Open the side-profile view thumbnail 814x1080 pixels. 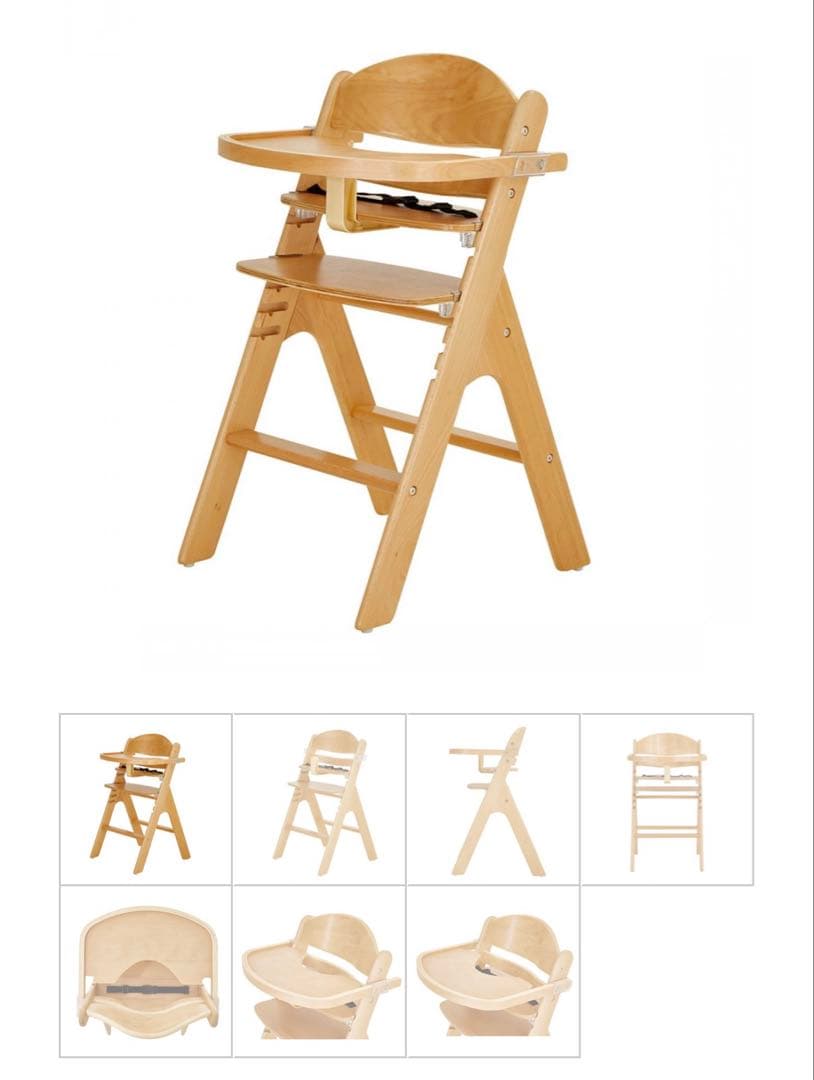pyautogui.click(x=493, y=798)
